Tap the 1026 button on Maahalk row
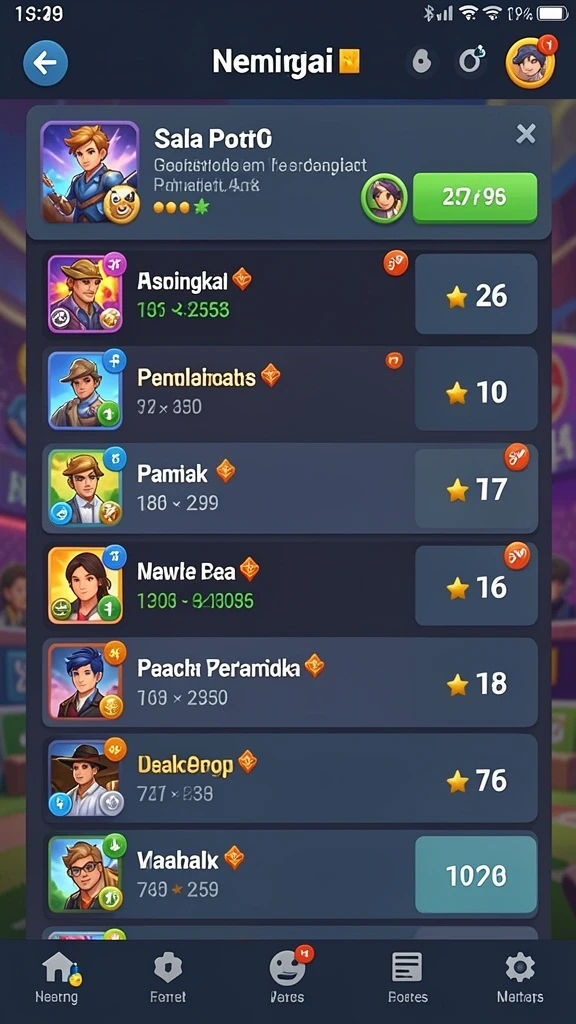Image resolution: width=576 pixels, height=1024 pixels. [475, 874]
